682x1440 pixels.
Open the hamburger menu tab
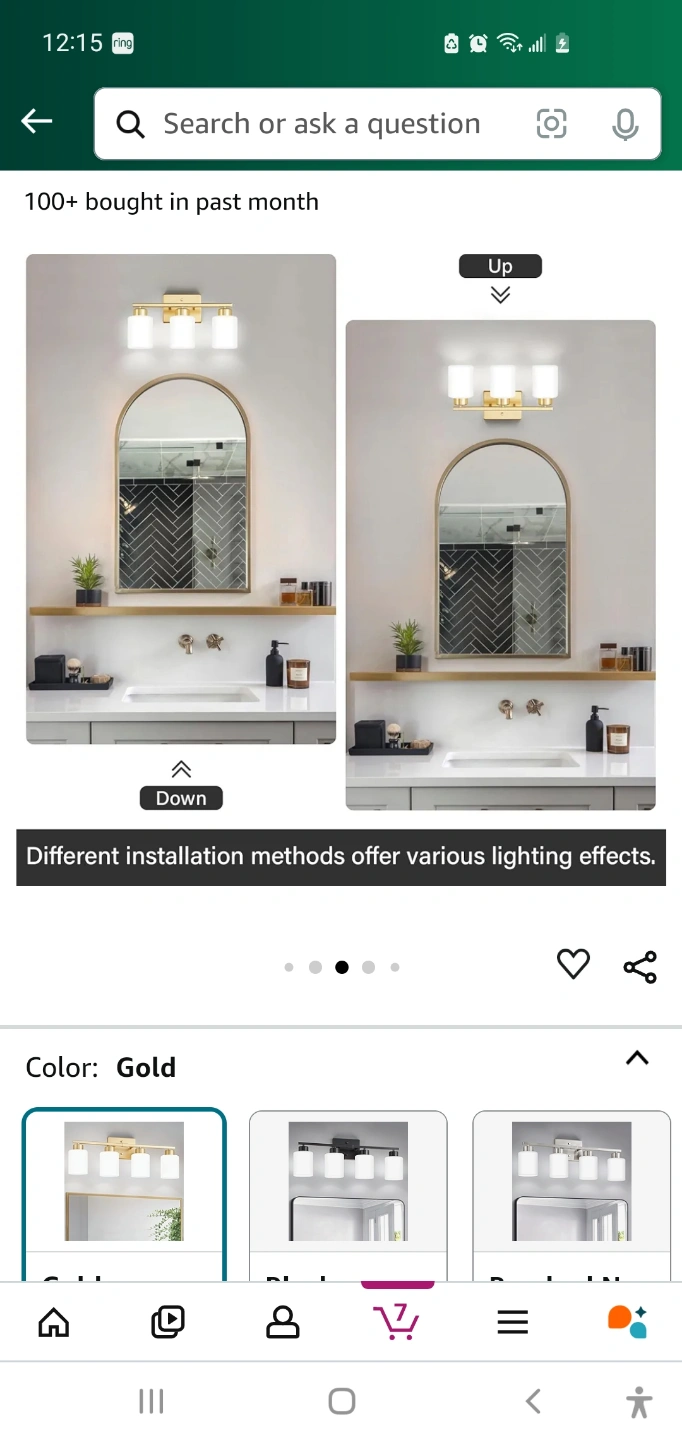point(512,1323)
